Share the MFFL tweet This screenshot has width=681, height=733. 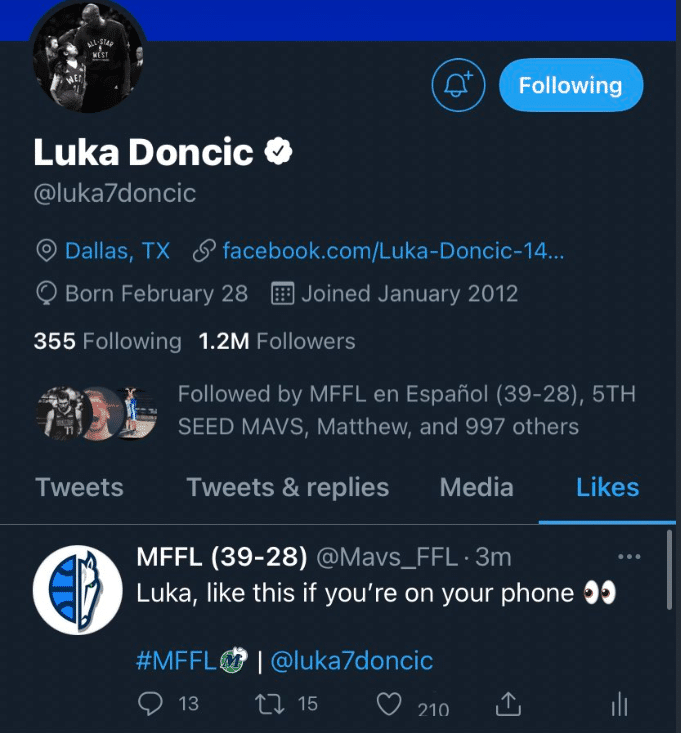click(x=508, y=705)
